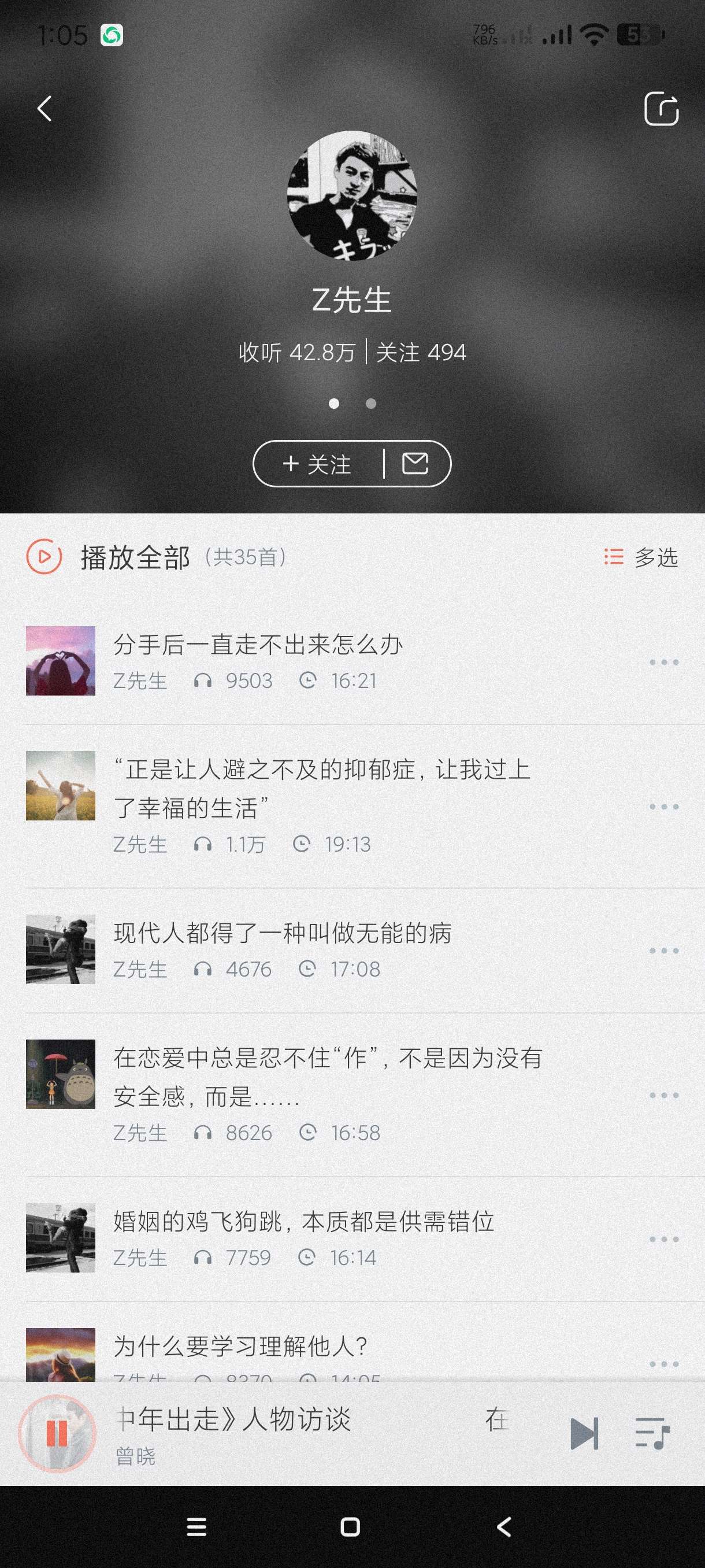Tap the 播放全部 play icon

click(44, 556)
